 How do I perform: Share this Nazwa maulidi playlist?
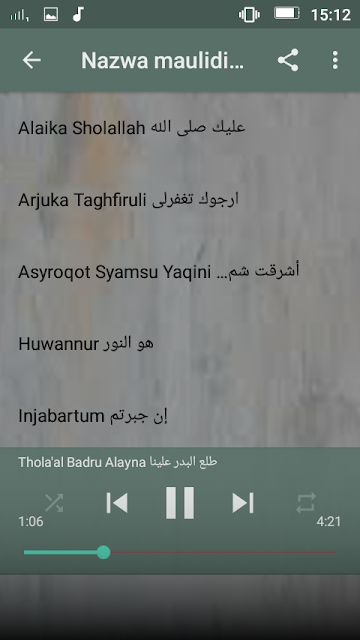click(288, 60)
